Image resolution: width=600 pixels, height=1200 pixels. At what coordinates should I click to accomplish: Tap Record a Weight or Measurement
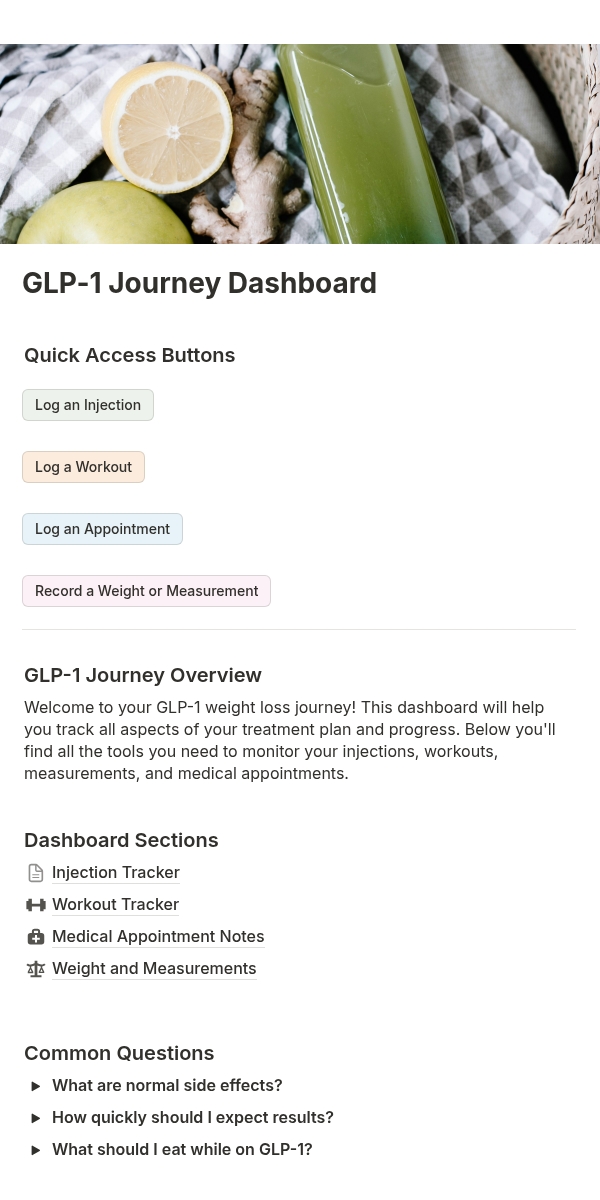coord(146,591)
